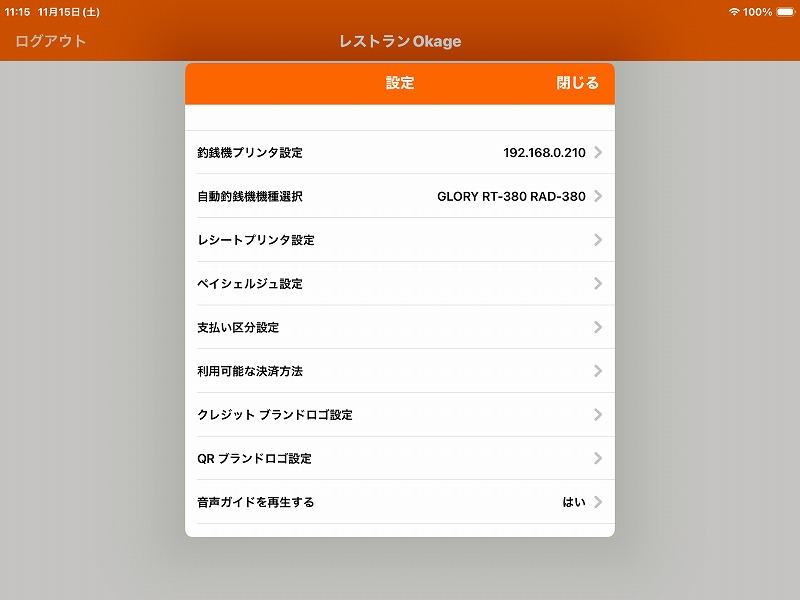Open 自動釣銭機機種選択 row

[400, 197]
